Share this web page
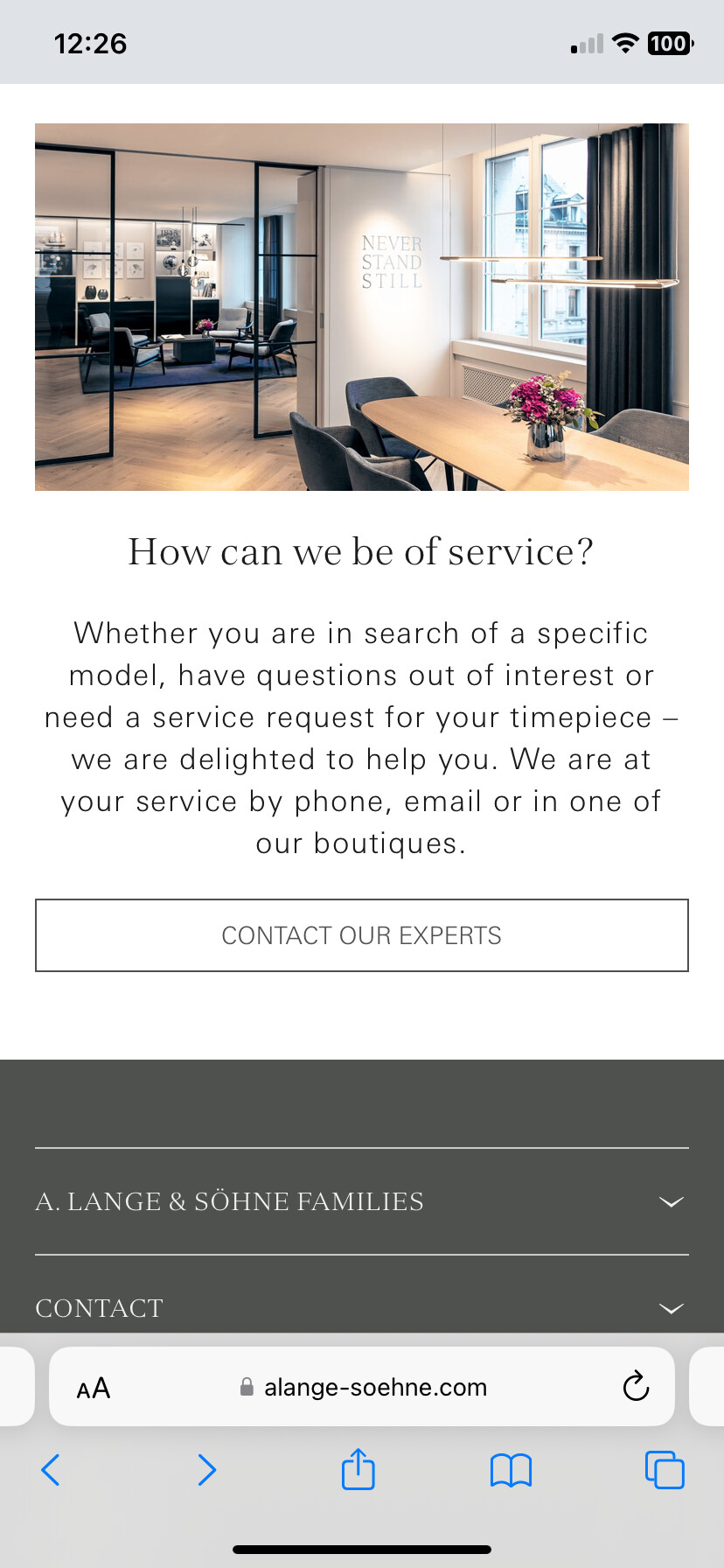The image size is (724, 1568). [x=359, y=1469]
